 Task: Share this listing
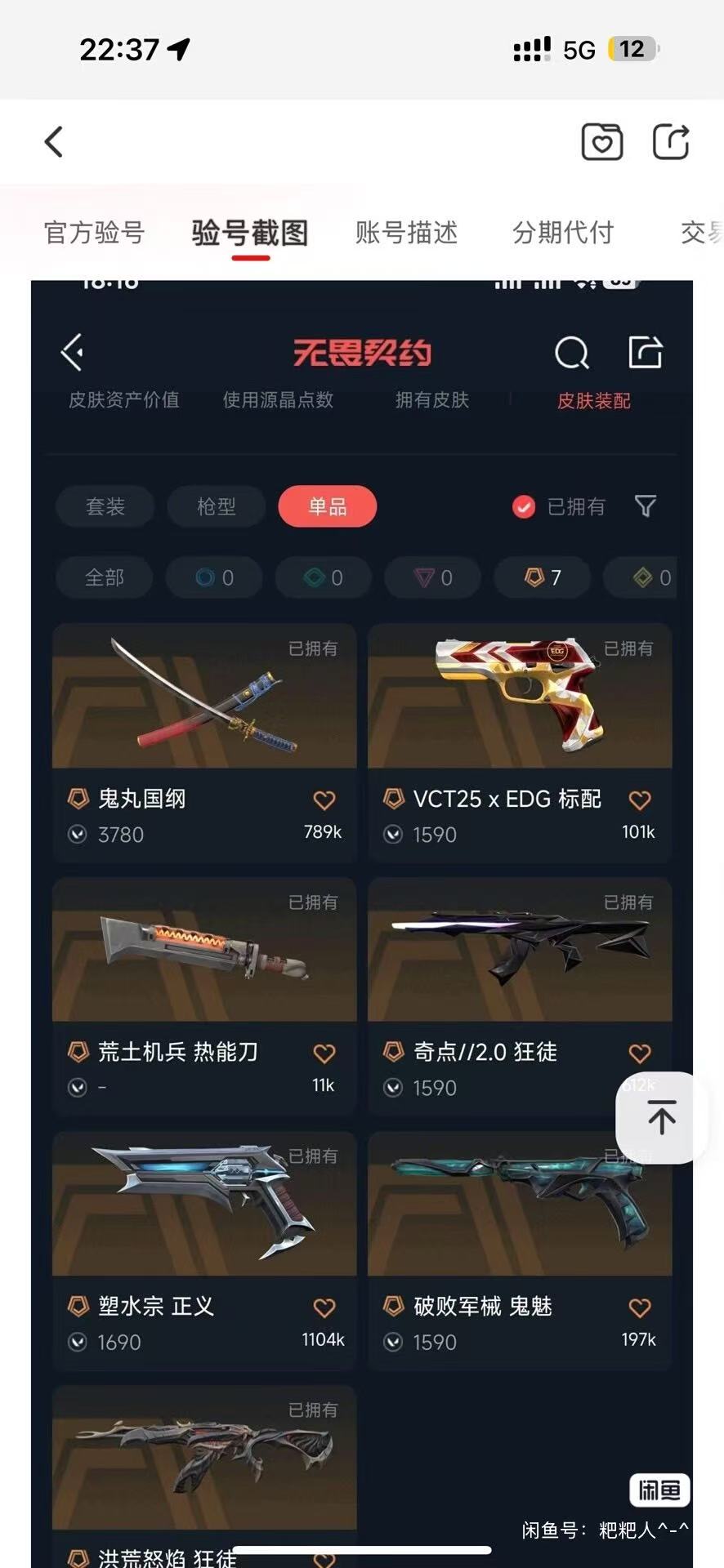click(671, 142)
